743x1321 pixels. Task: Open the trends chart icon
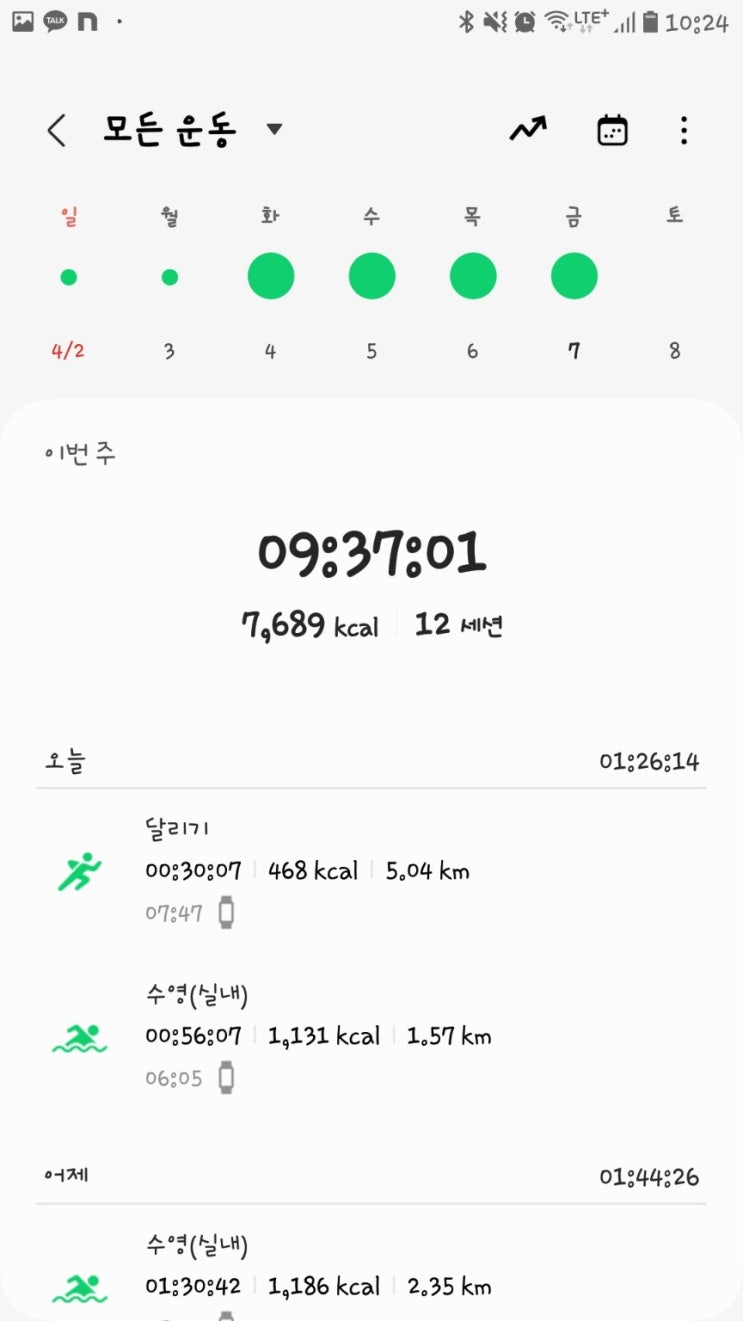tap(528, 130)
